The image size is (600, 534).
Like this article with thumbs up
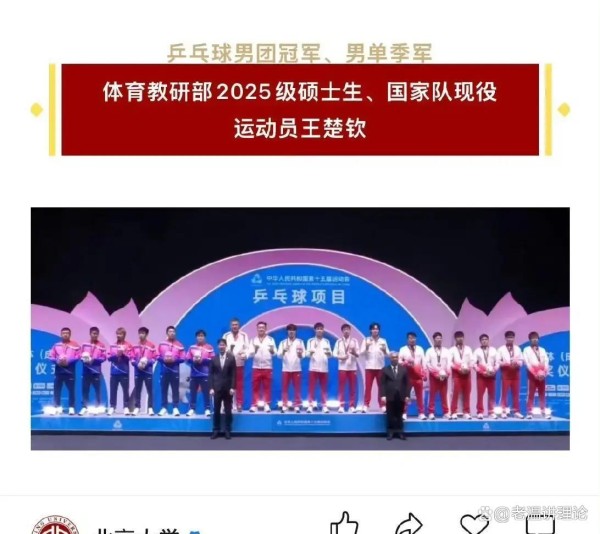(x=344, y=523)
